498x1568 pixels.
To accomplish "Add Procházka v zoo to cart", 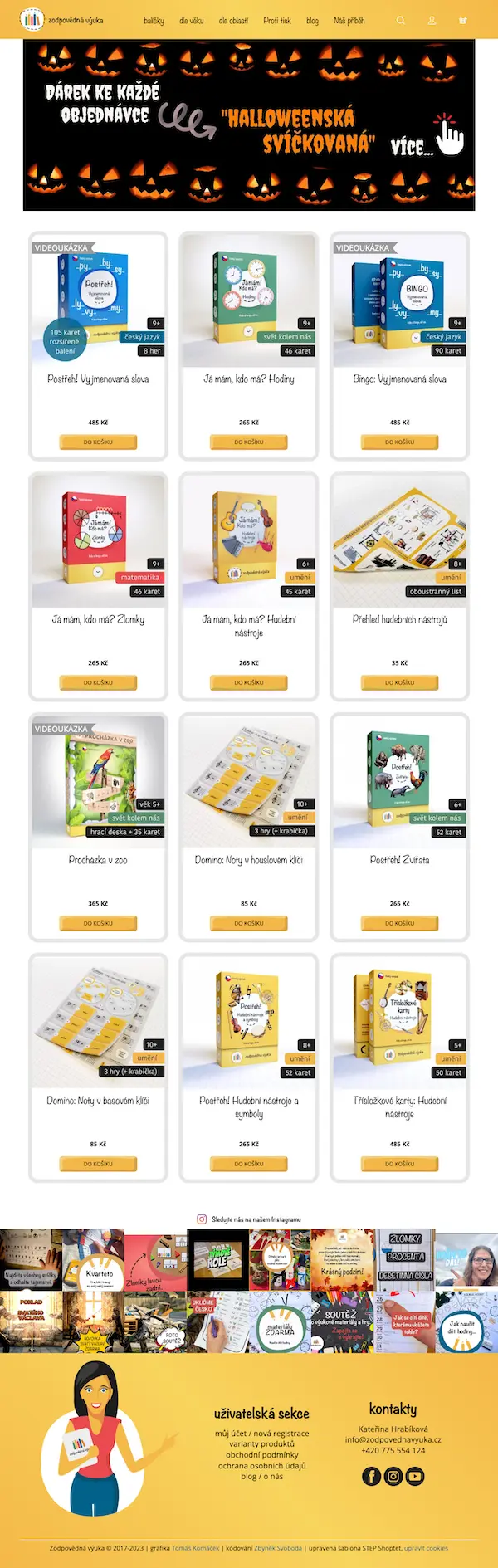I will coord(98,923).
